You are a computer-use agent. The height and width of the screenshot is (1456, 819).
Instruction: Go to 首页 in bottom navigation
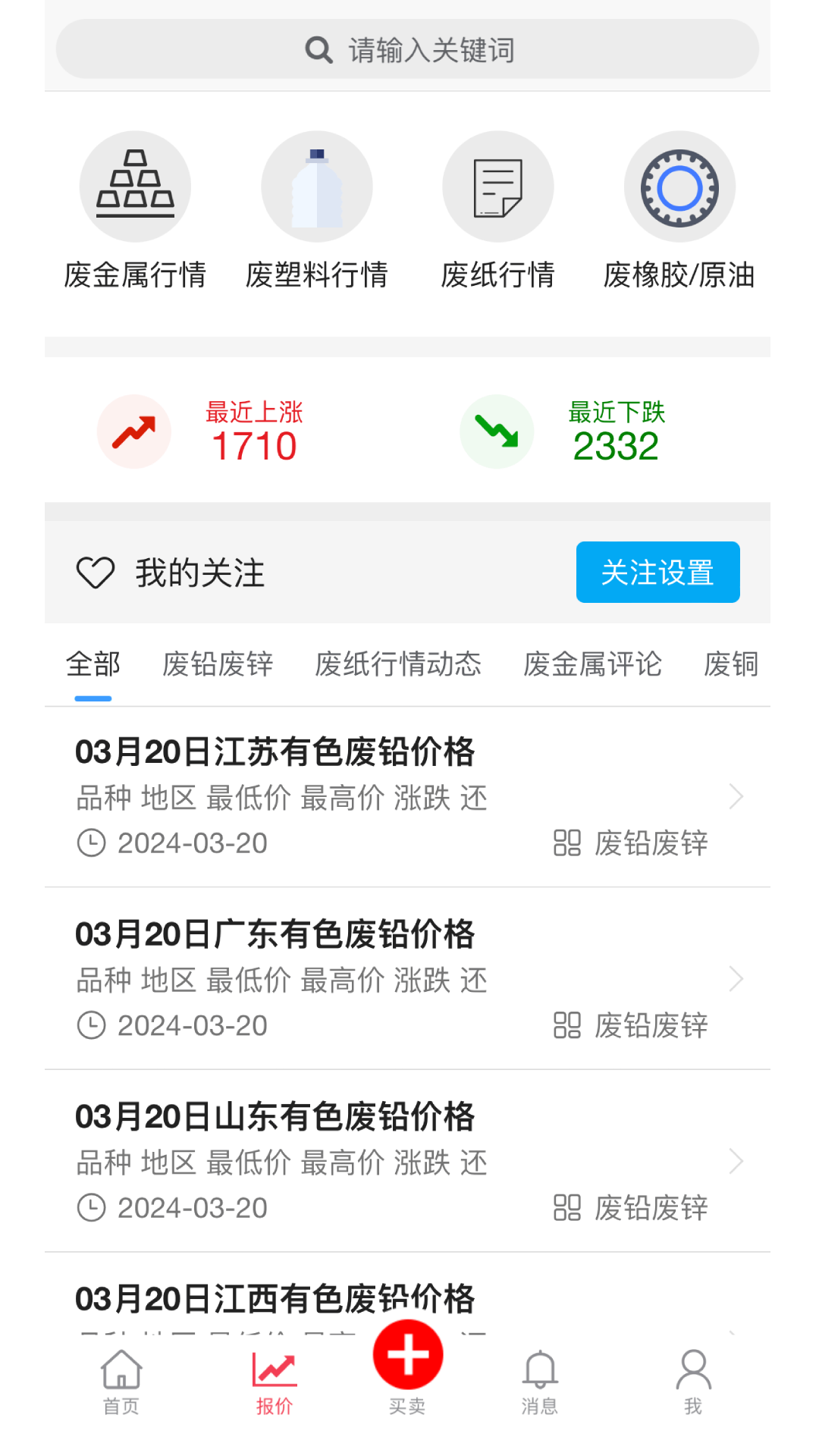click(x=121, y=1382)
